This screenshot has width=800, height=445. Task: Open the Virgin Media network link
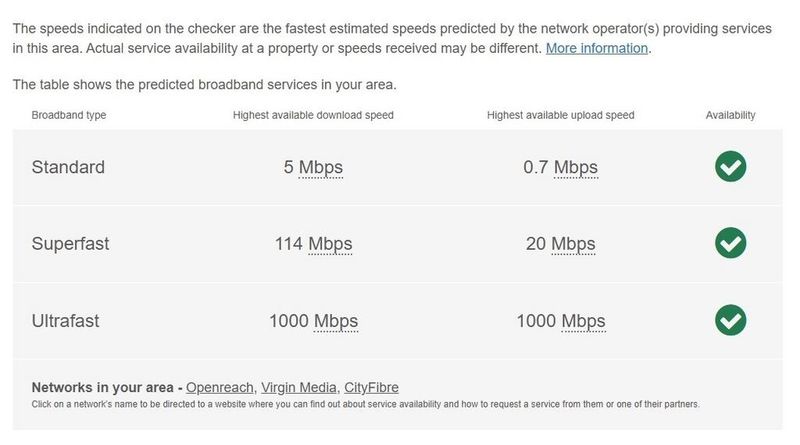click(299, 387)
